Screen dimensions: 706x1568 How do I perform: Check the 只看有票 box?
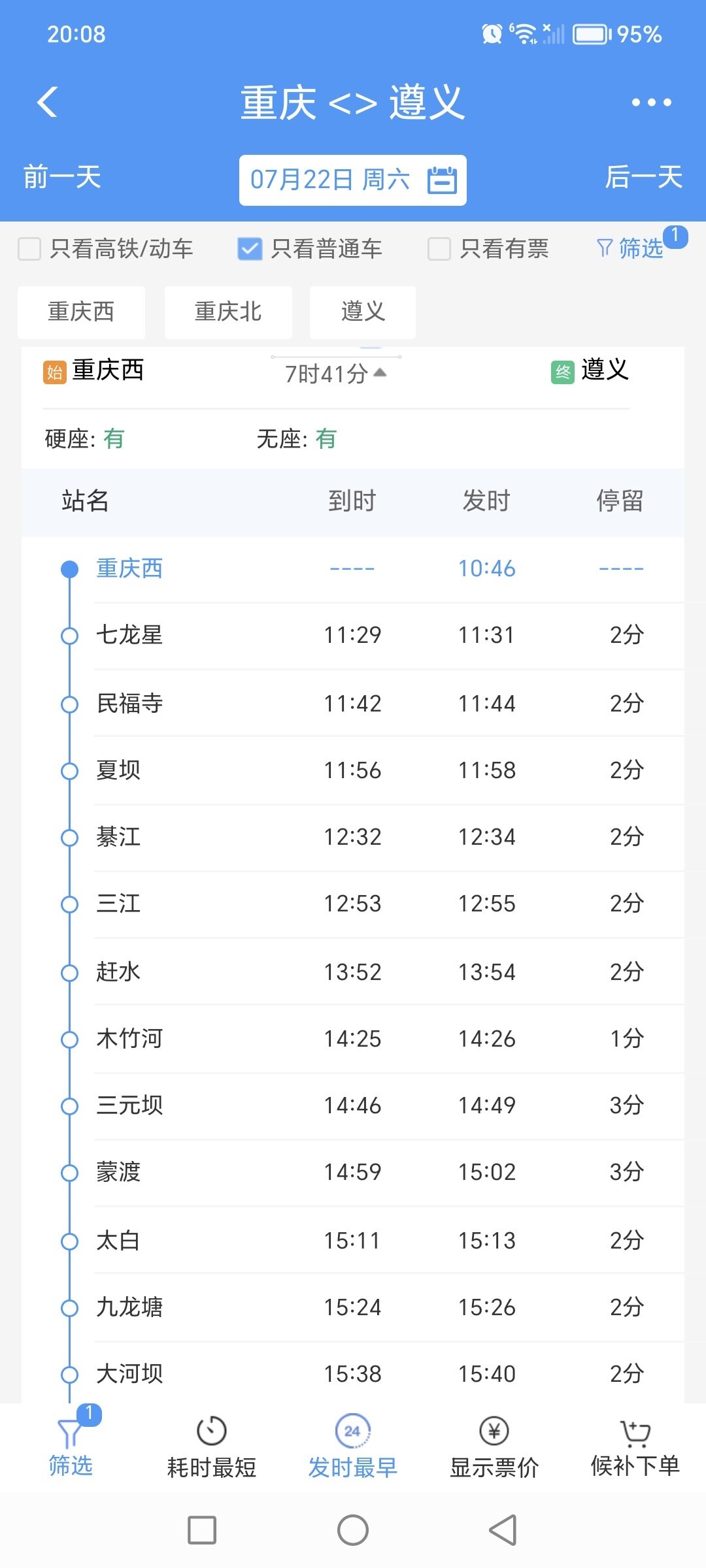click(x=439, y=249)
